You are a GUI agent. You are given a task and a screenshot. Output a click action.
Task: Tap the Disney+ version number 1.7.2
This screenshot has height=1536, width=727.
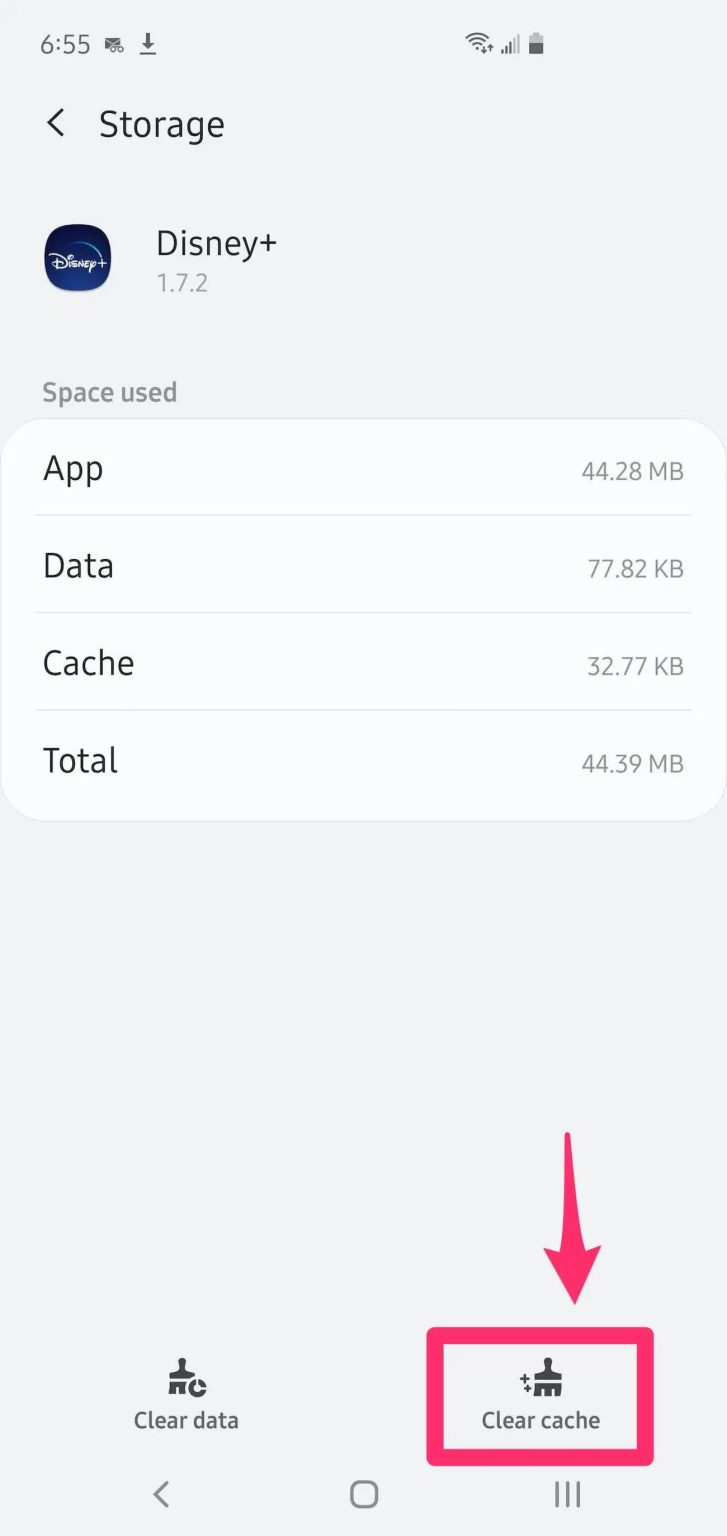pos(183,283)
